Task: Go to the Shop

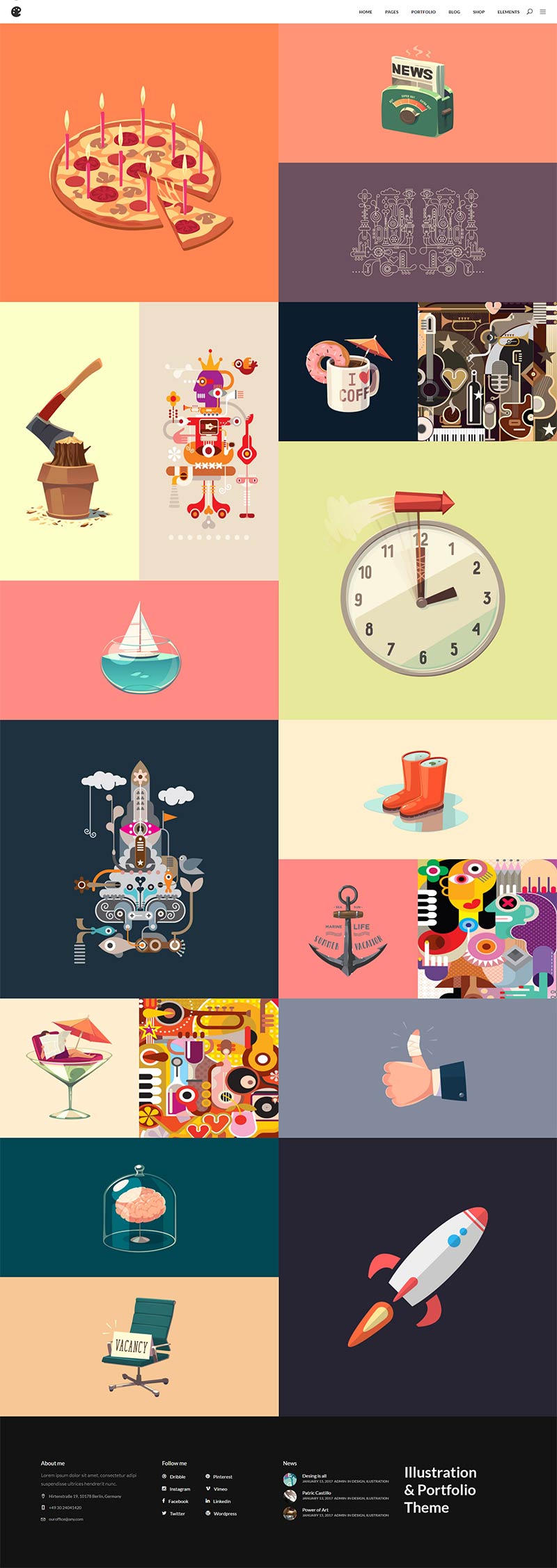Action: (479, 12)
